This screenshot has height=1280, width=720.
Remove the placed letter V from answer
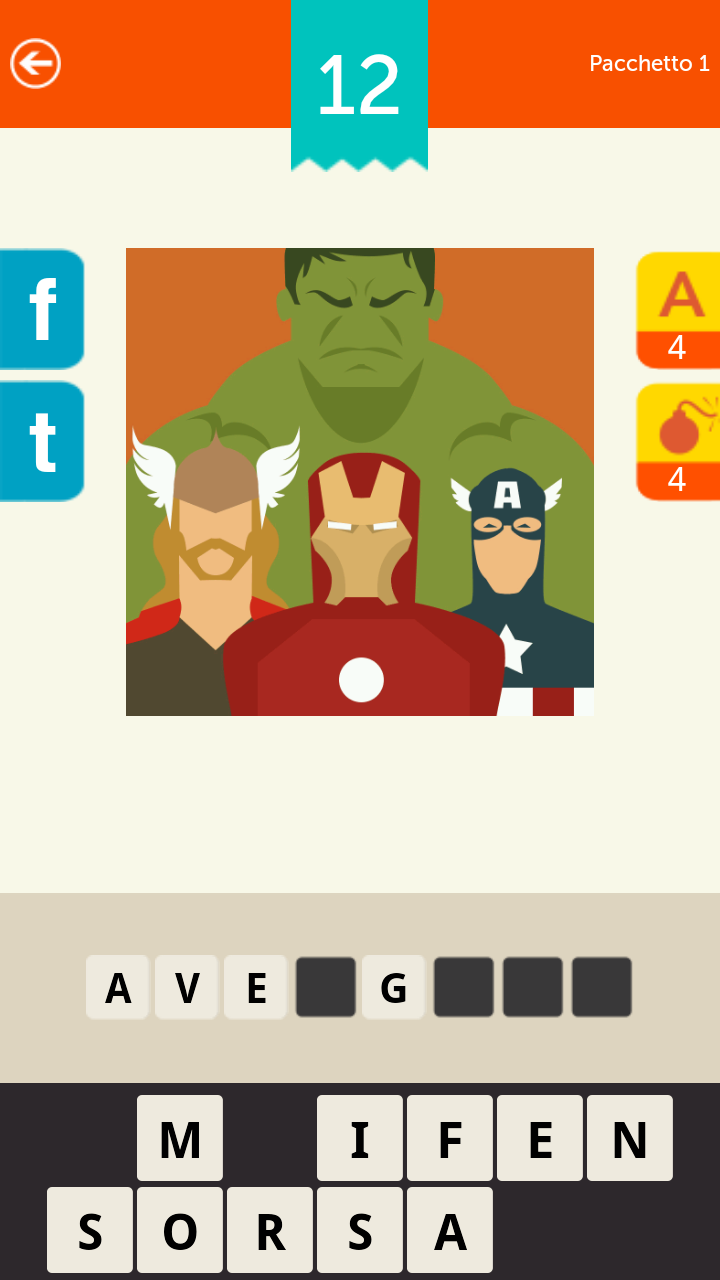(x=186, y=987)
